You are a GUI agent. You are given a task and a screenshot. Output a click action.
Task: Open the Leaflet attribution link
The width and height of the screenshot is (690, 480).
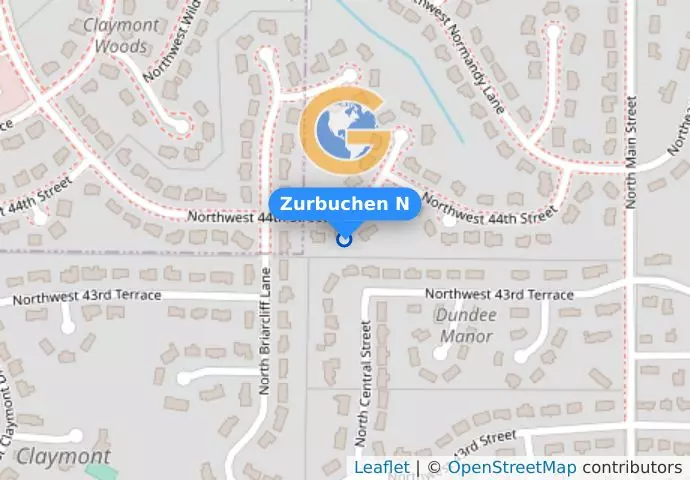point(381,467)
